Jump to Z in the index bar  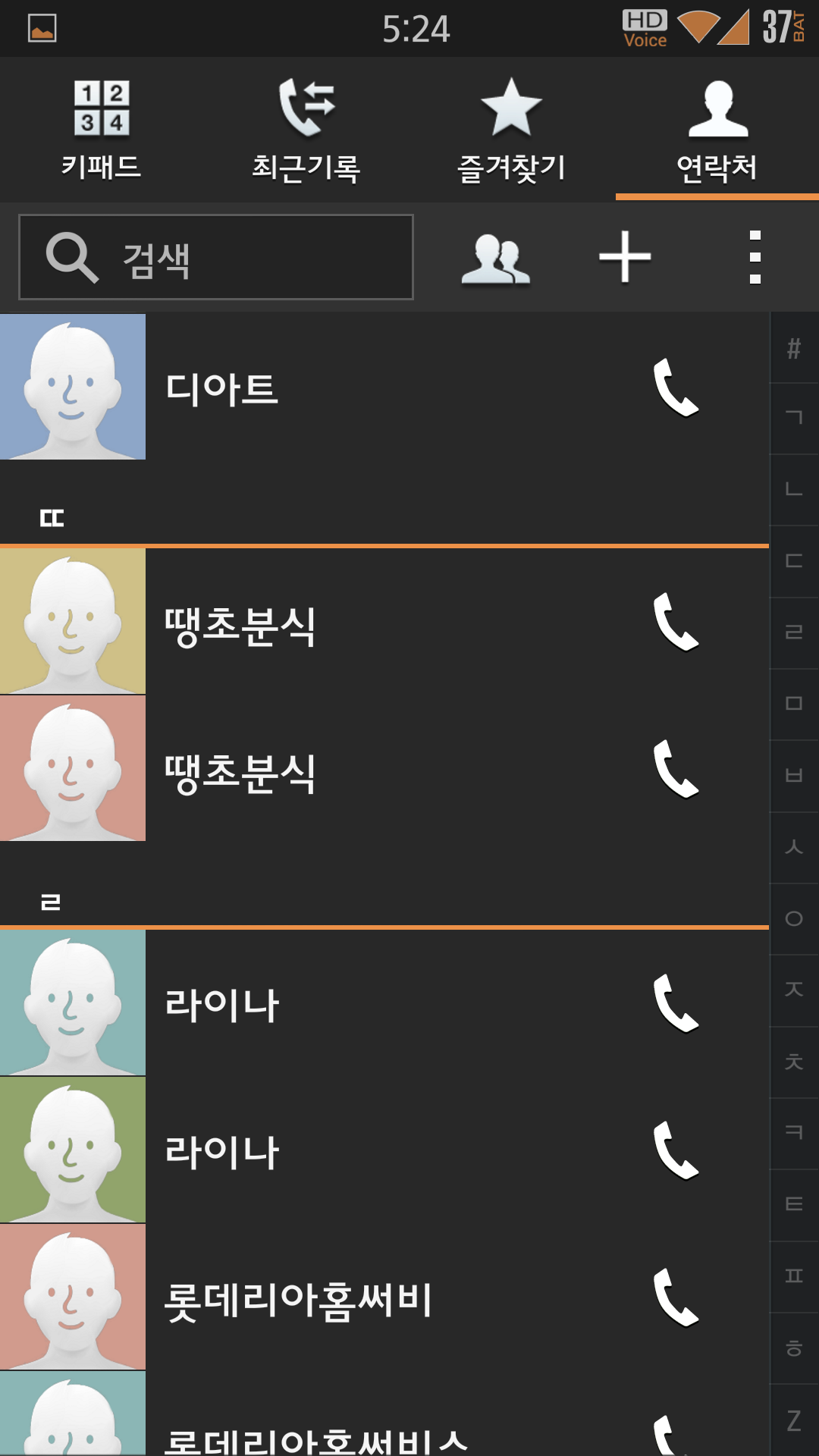(x=794, y=1420)
